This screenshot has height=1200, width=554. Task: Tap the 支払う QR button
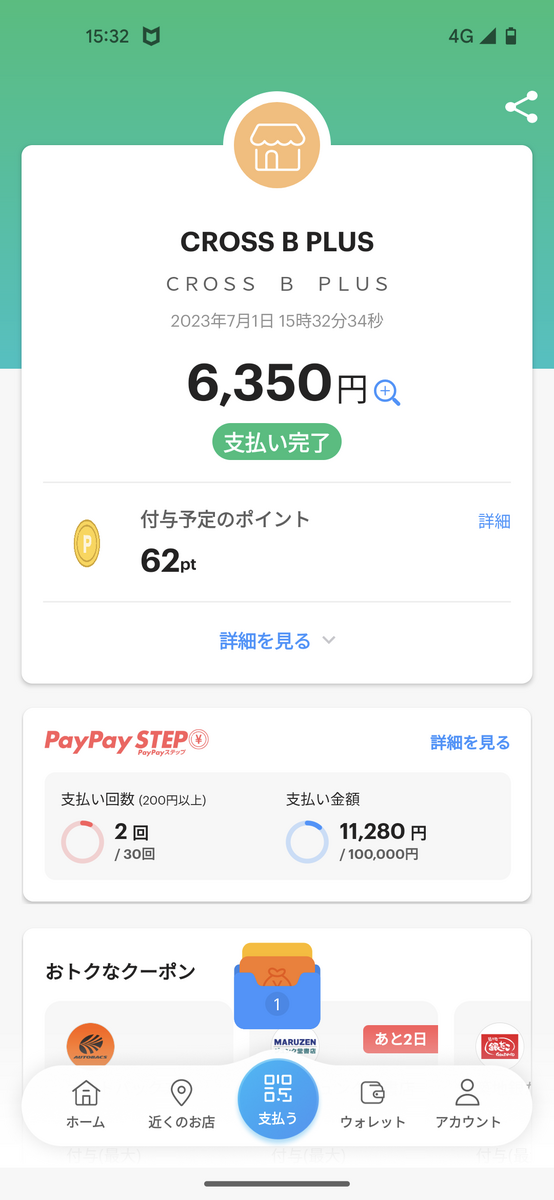click(x=278, y=1100)
